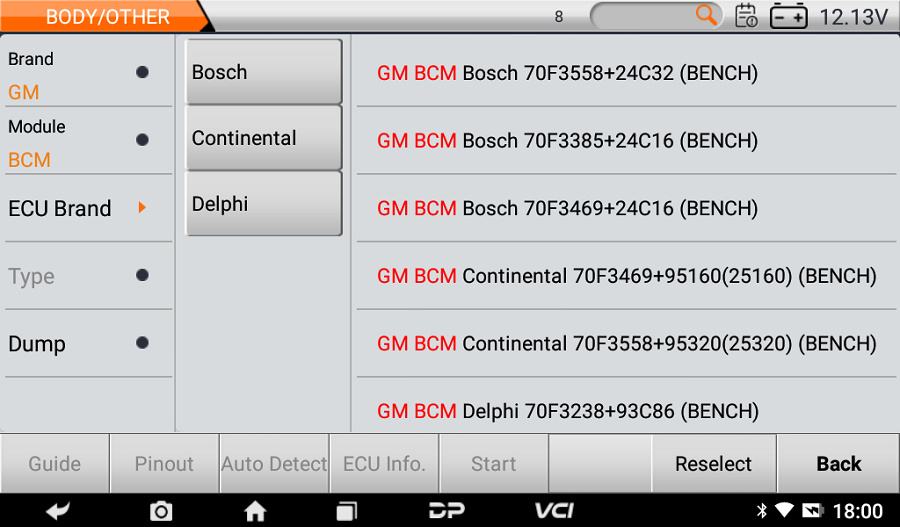
Task: Choose Bosch as ECU brand
Action: pyautogui.click(x=264, y=72)
